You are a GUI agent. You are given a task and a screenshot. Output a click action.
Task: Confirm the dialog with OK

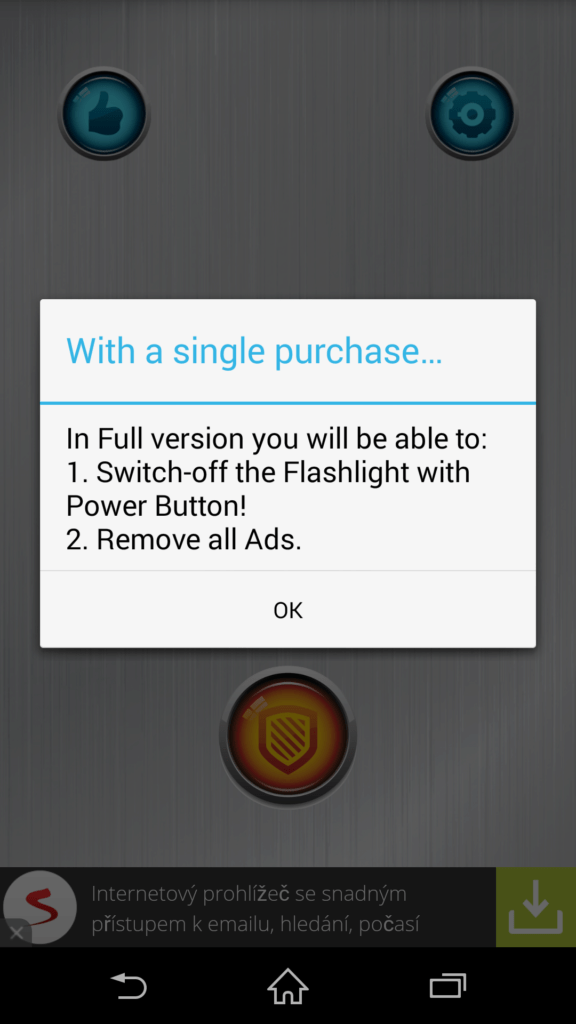tap(287, 610)
